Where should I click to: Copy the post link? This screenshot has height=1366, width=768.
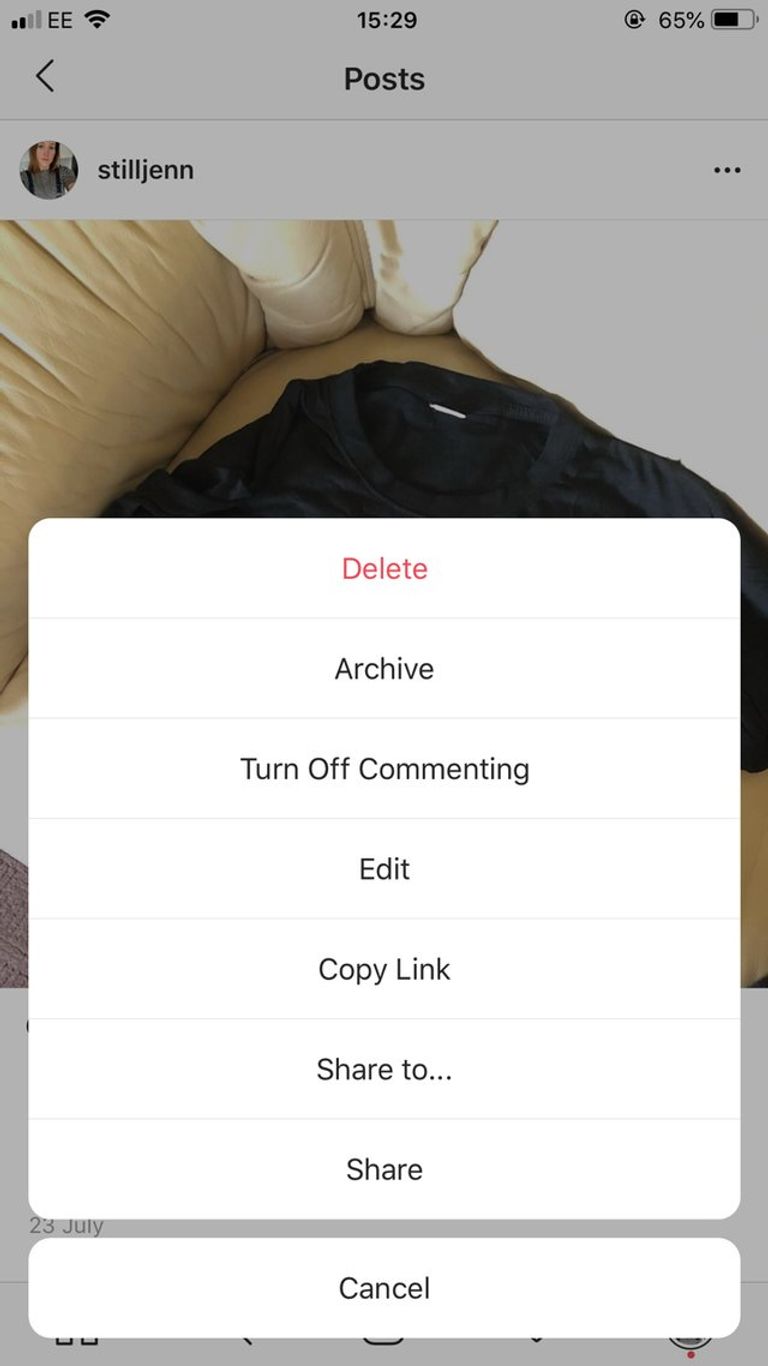(384, 968)
